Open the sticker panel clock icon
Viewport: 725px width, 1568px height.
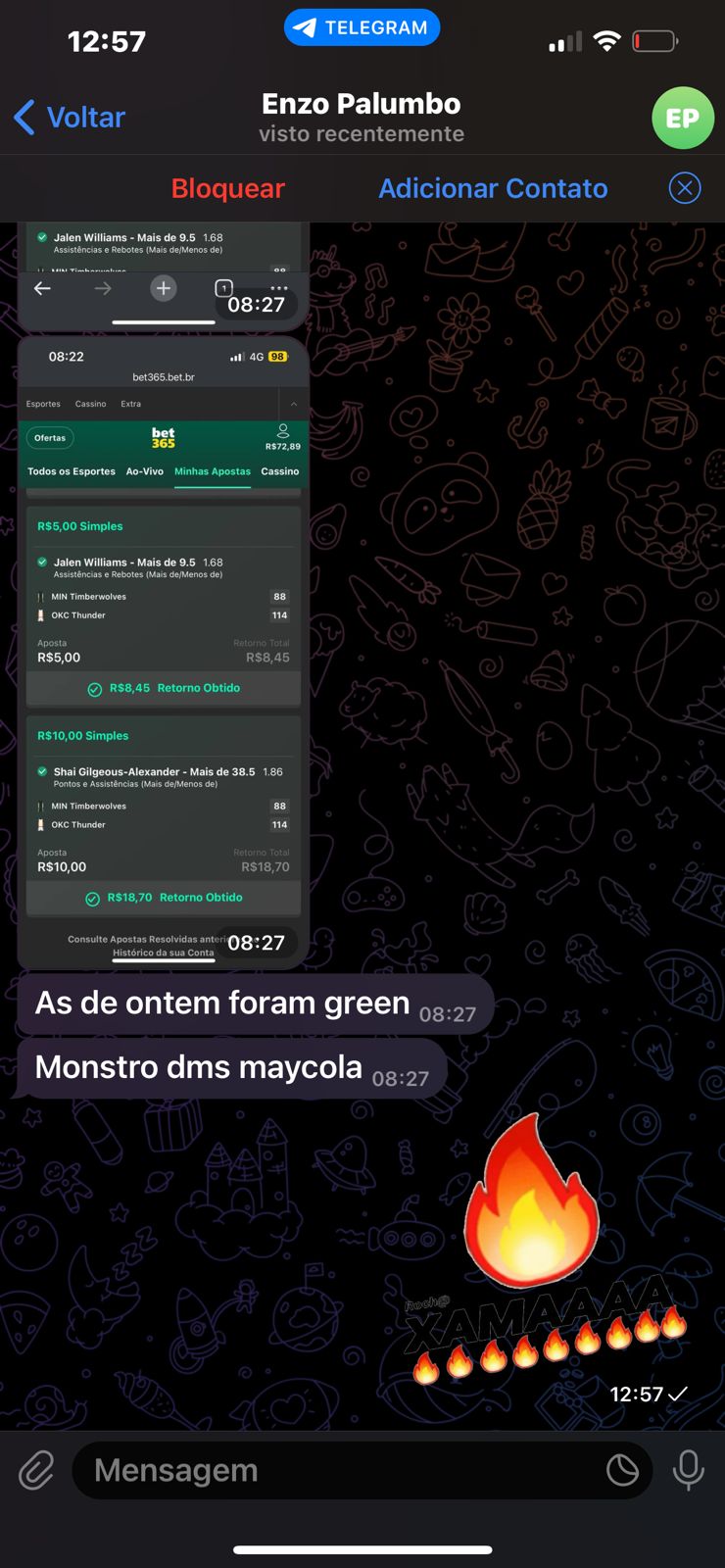coord(623,1470)
